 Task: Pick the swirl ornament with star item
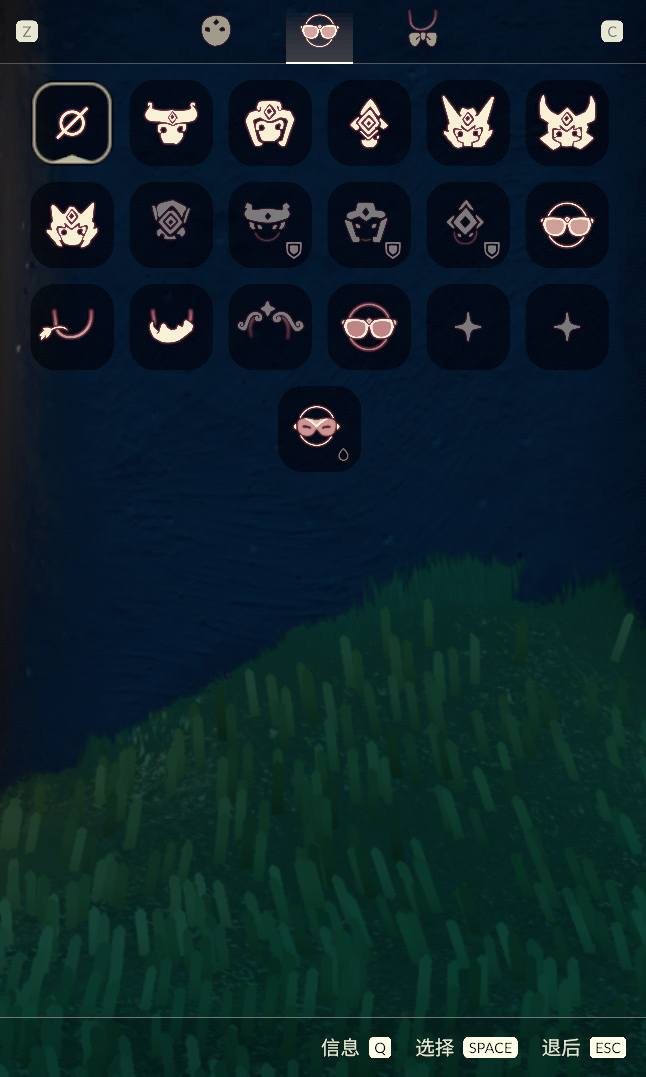[270, 327]
